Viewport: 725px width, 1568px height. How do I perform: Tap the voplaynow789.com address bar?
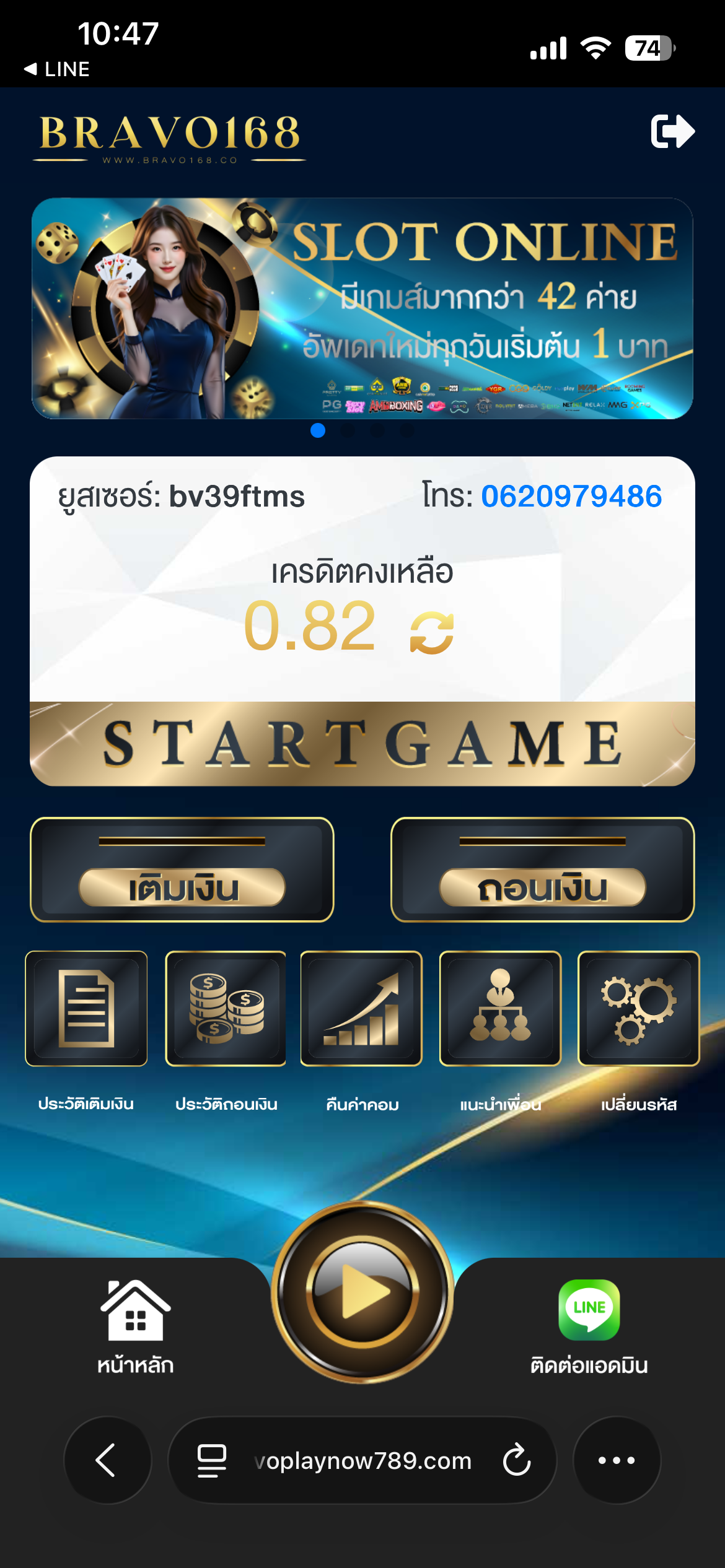(x=362, y=1460)
